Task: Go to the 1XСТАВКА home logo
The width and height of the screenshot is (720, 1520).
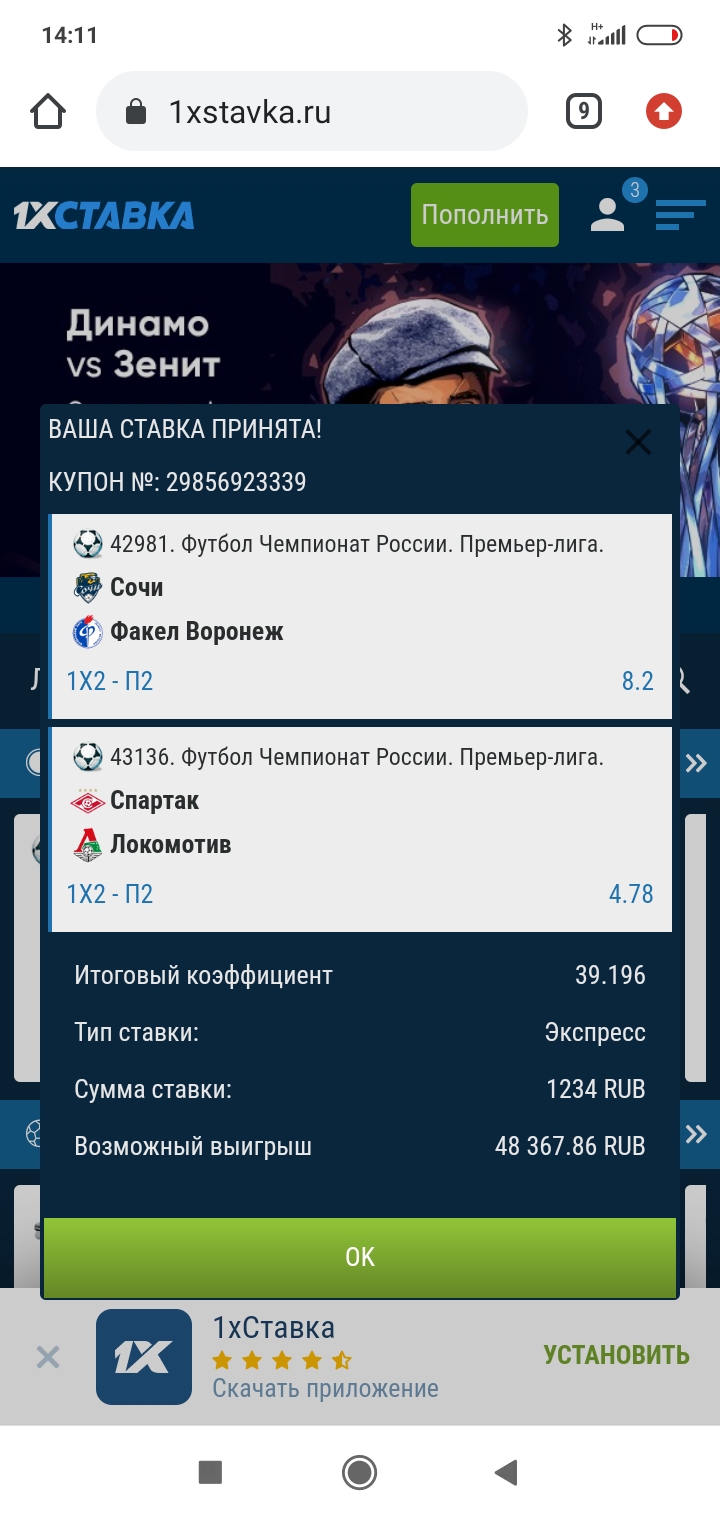Action: (104, 215)
